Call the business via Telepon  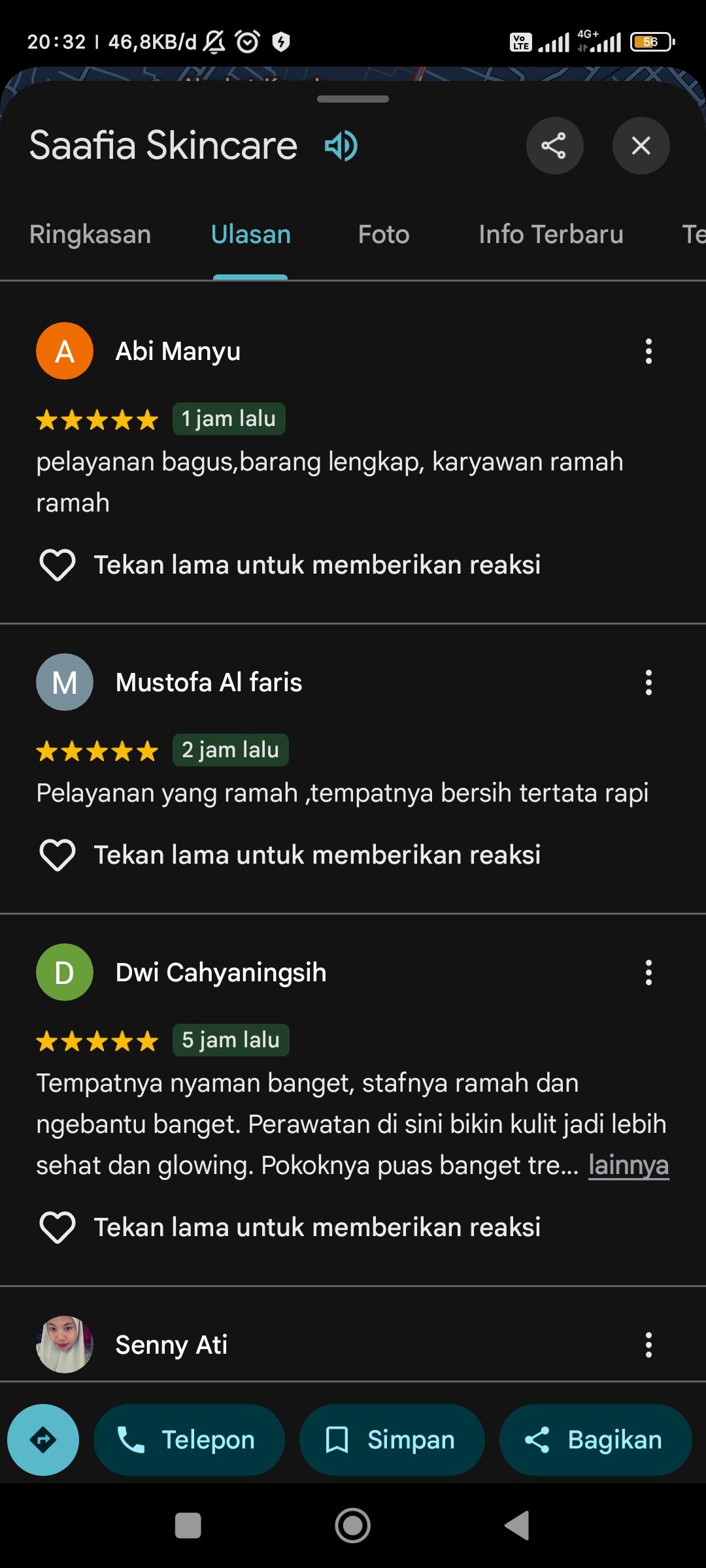click(189, 1440)
